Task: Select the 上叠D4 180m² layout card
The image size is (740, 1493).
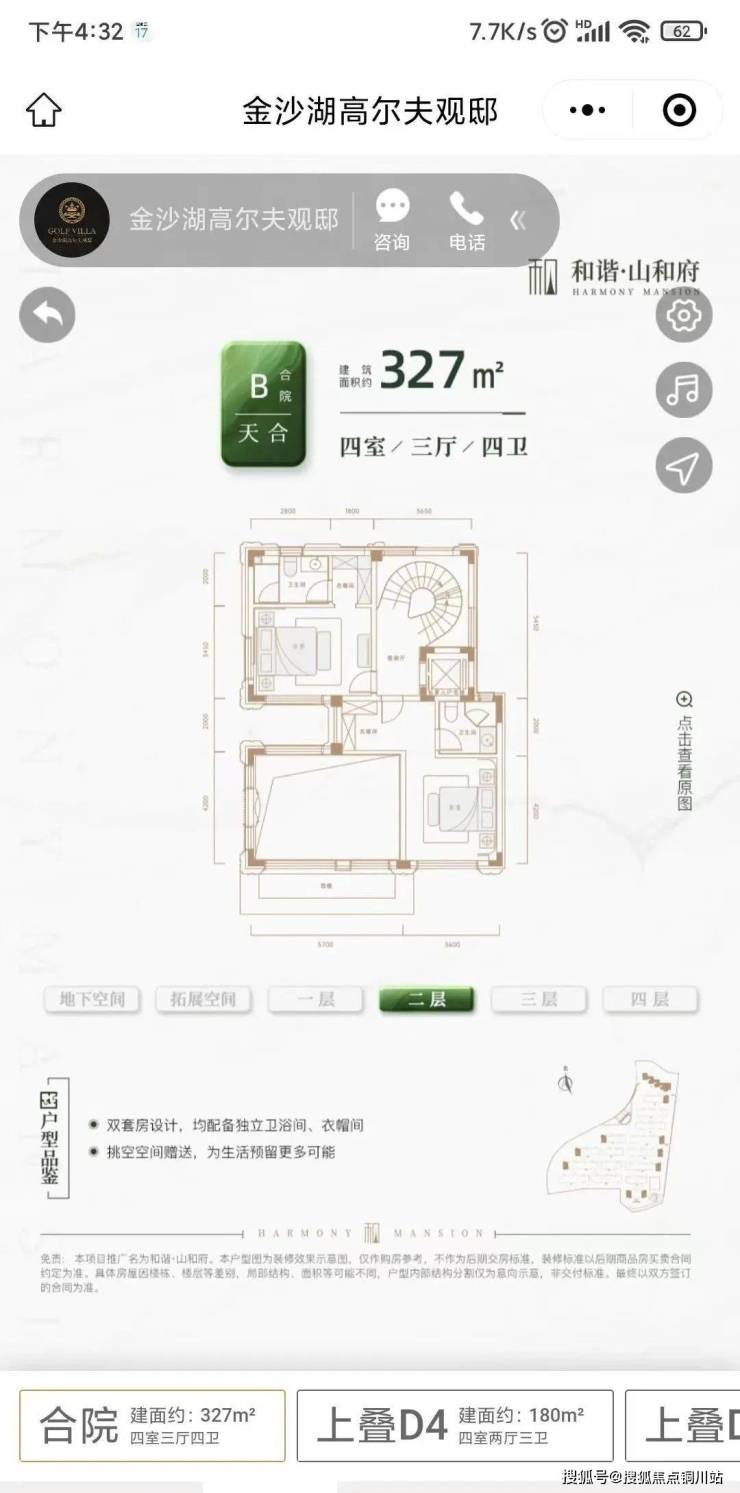Action: point(455,1426)
